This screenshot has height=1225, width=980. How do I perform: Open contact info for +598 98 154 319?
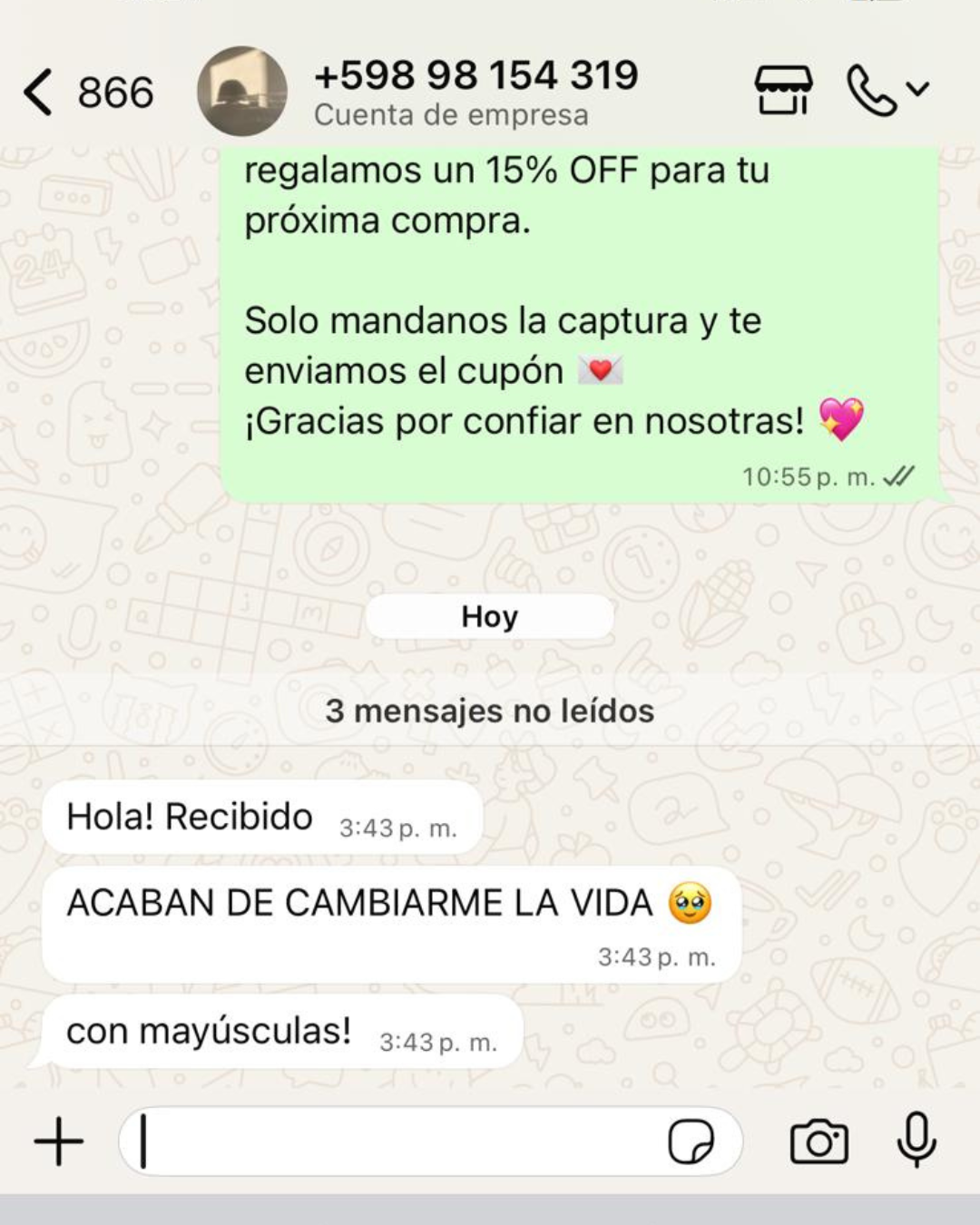tap(475, 91)
